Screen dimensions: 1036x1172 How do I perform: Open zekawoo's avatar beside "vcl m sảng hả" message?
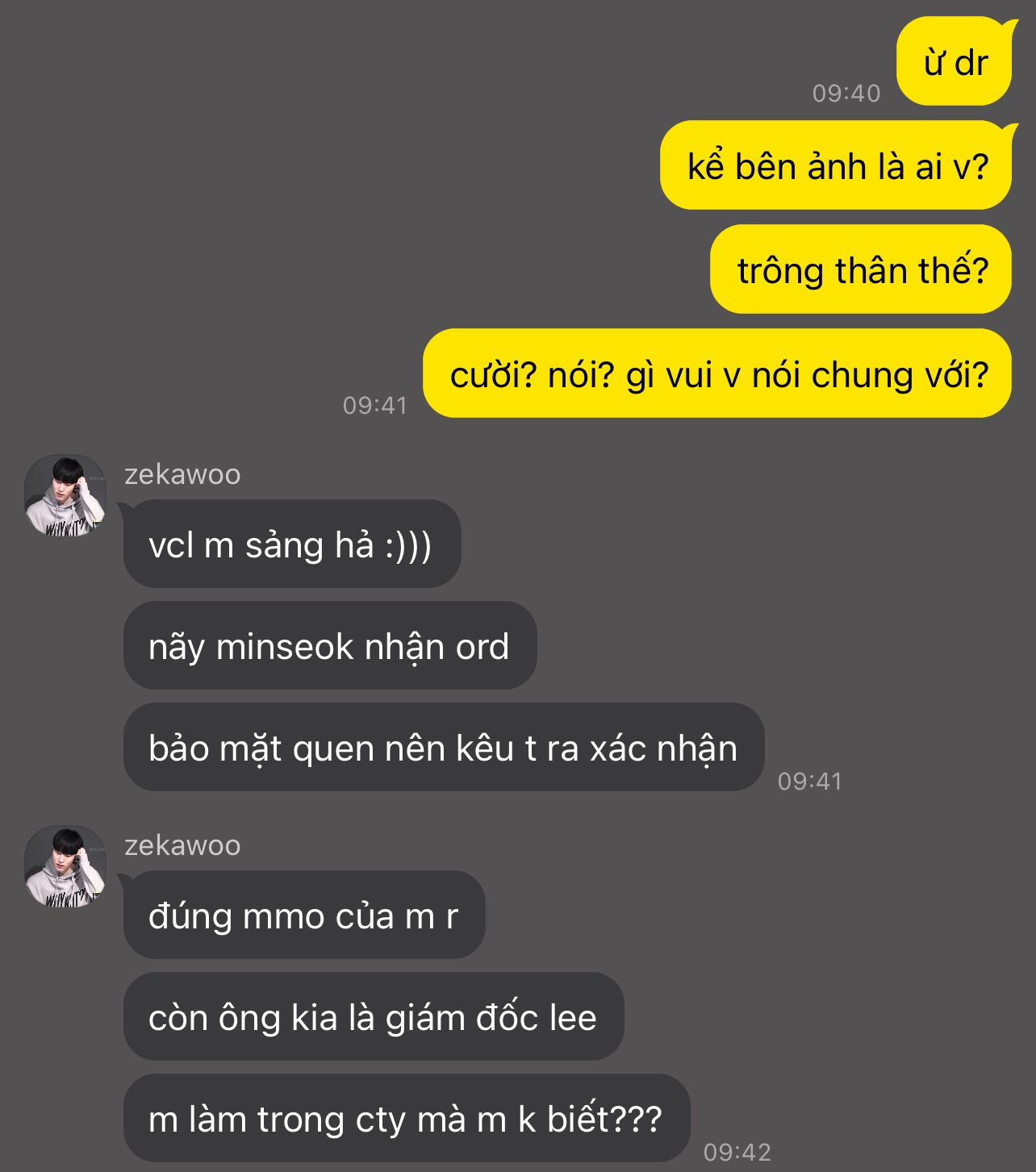65,495
